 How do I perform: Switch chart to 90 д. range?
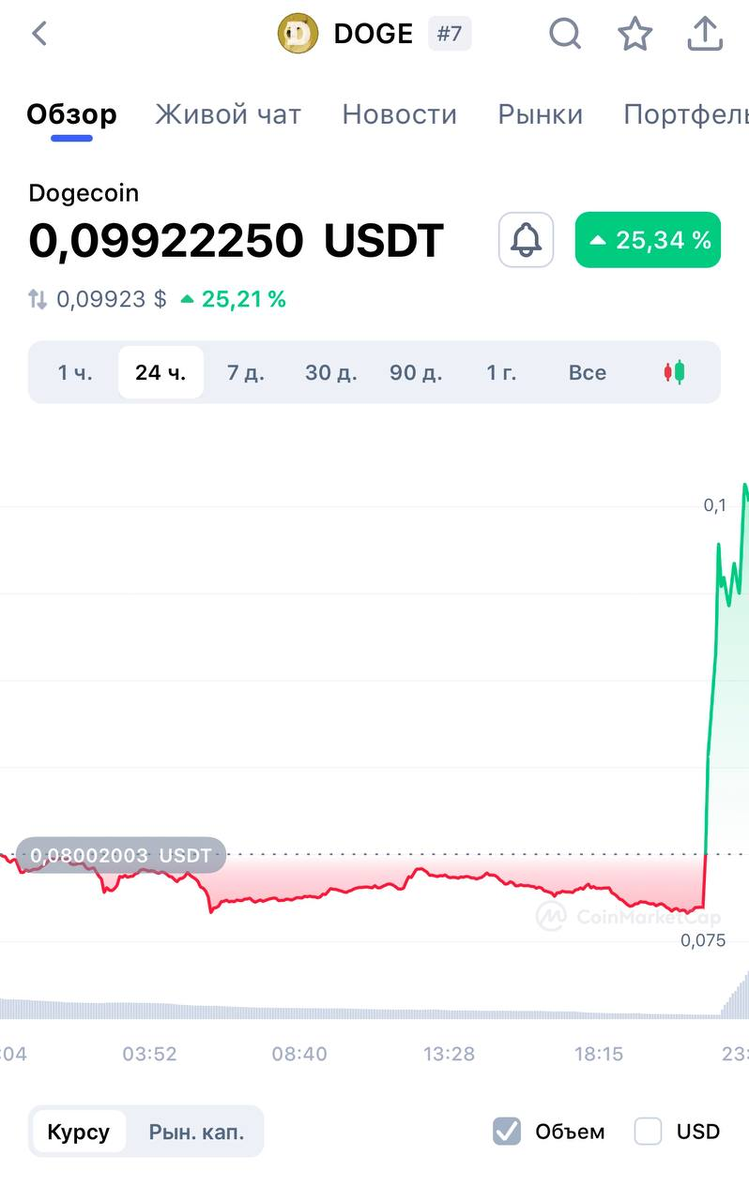(416, 373)
